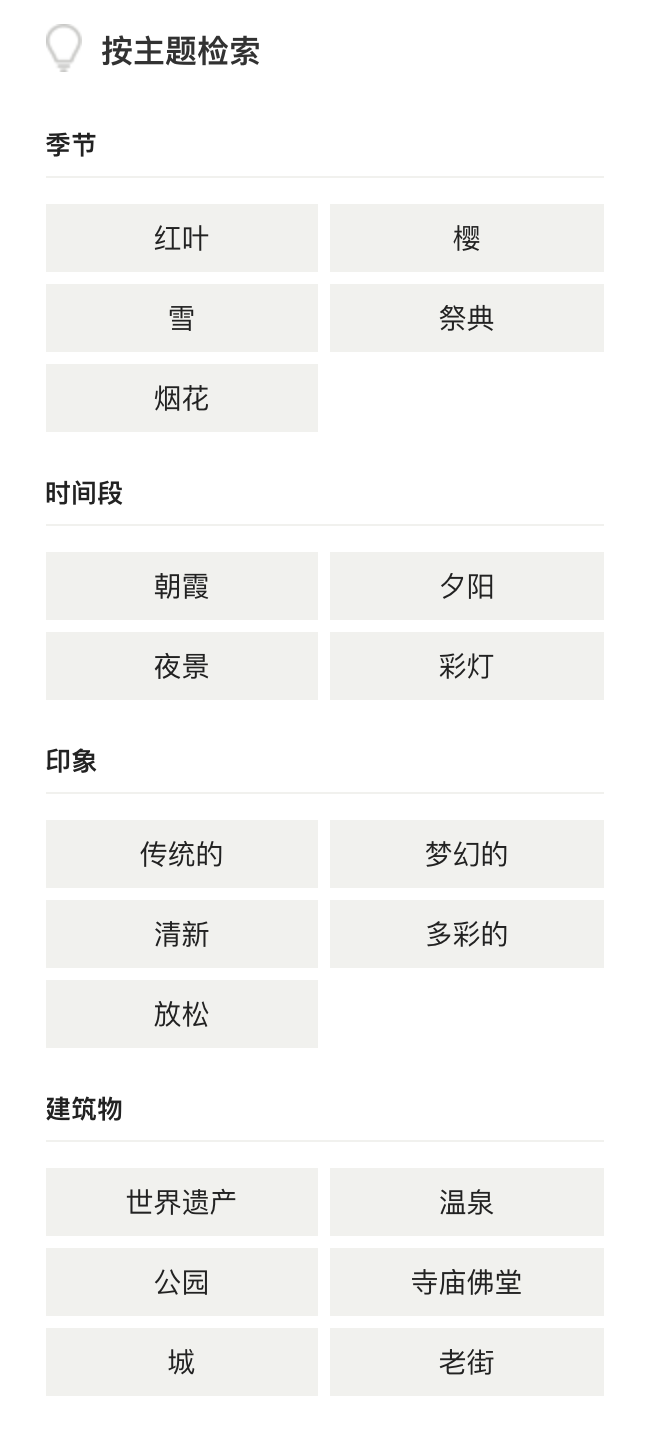Viewport: 650px width, 1432px height.
Task: Select the 城 building chip
Action: [182, 1362]
